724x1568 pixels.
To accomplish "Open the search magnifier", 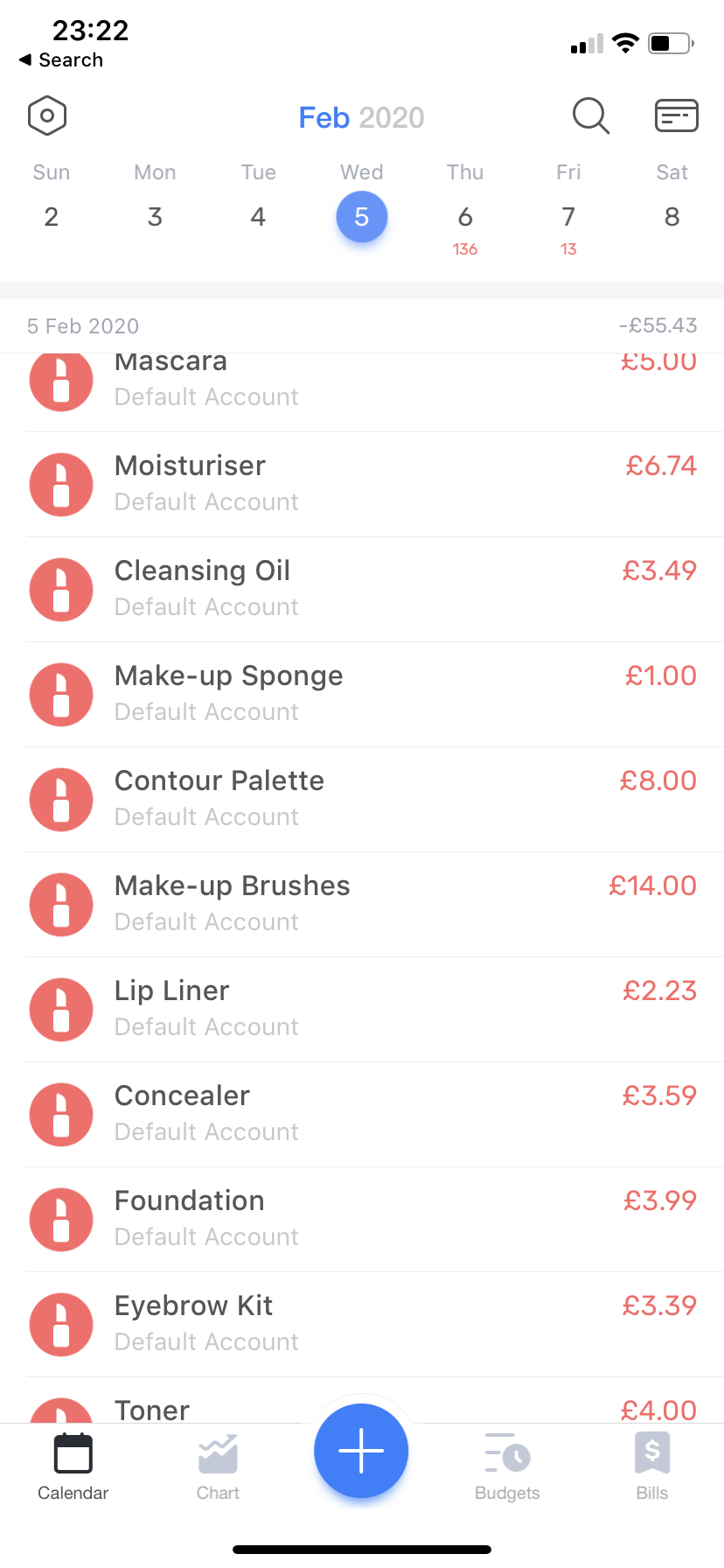I will click(x=591, y=115).
